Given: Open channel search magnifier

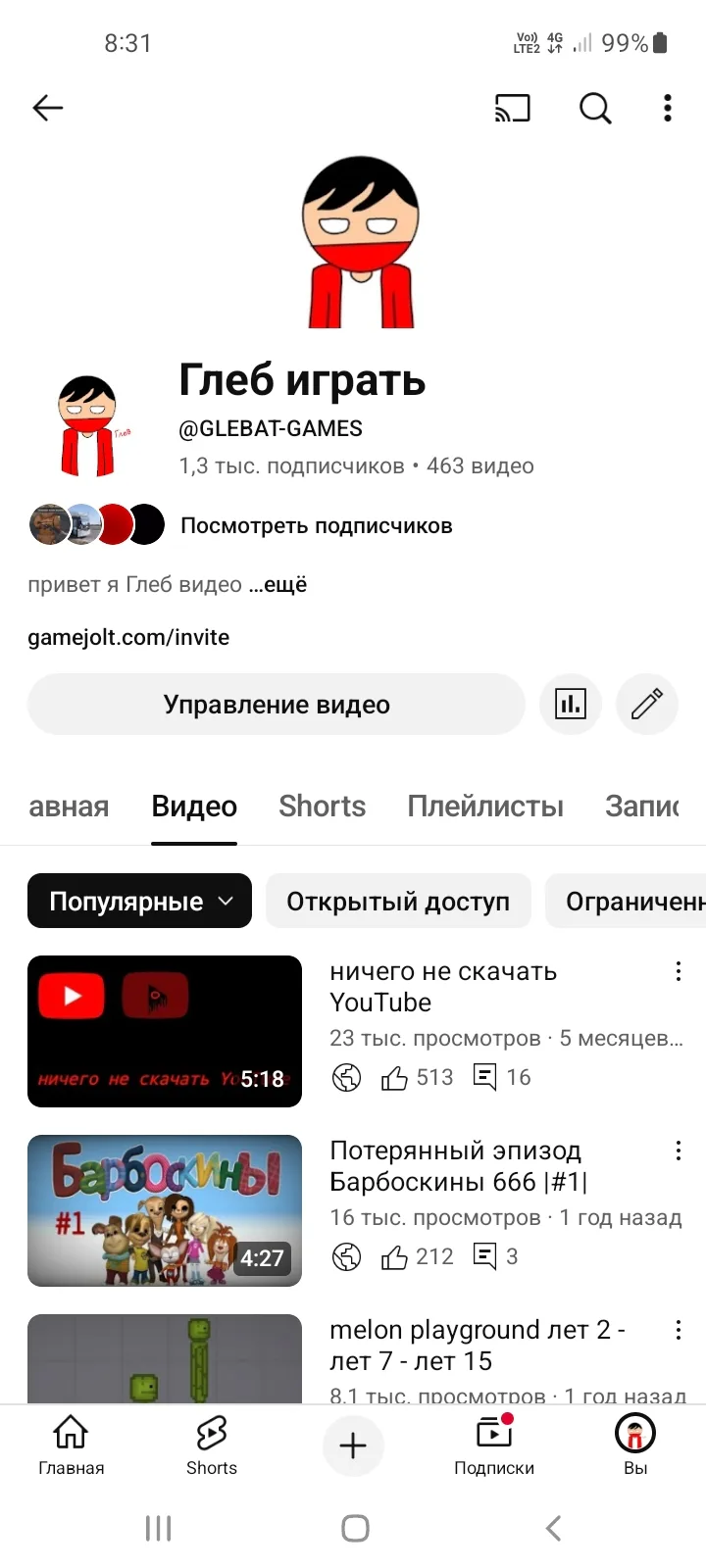Looking at the screenshot, I should pos(595,108).
